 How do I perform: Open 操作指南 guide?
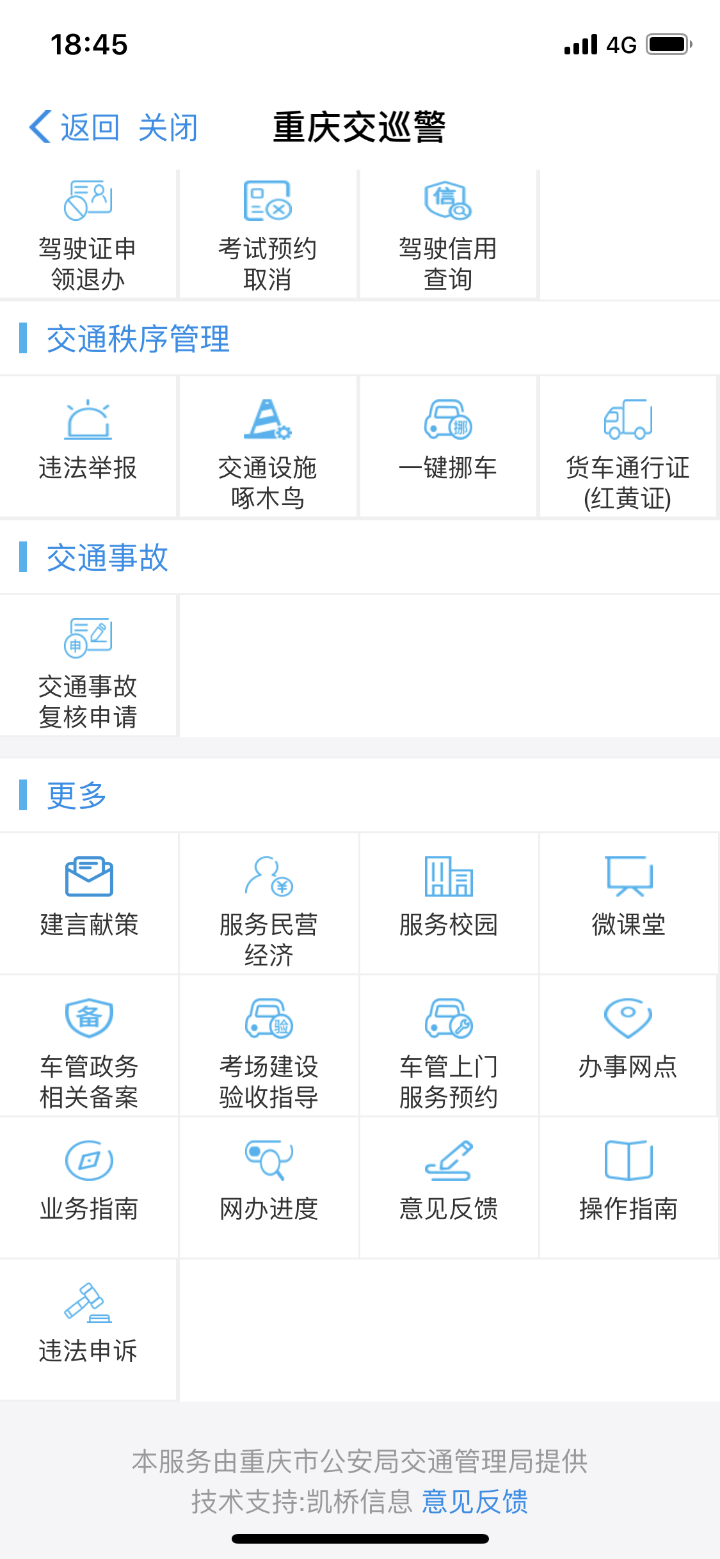pos(628,1187)
